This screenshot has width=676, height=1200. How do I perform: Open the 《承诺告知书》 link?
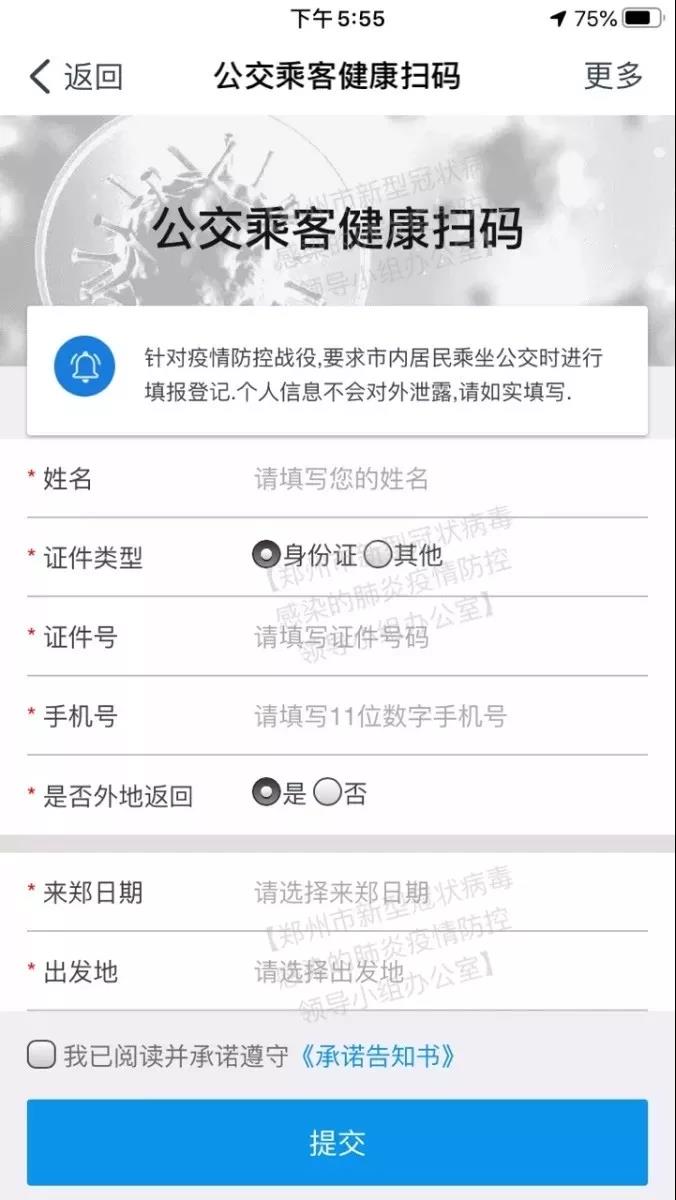pyautogui.click(x=378, y=1056)
